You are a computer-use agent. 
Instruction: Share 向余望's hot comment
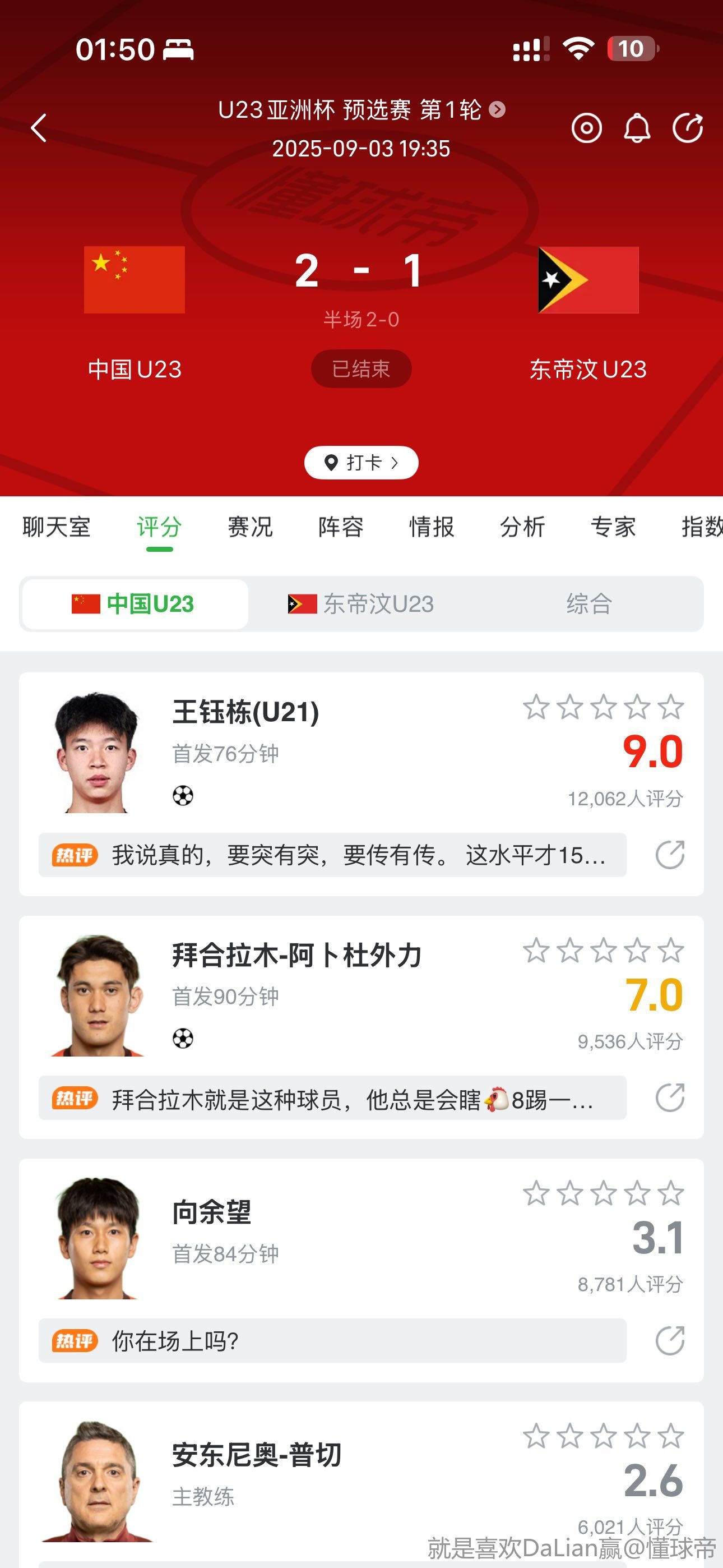click(669, 1340)
